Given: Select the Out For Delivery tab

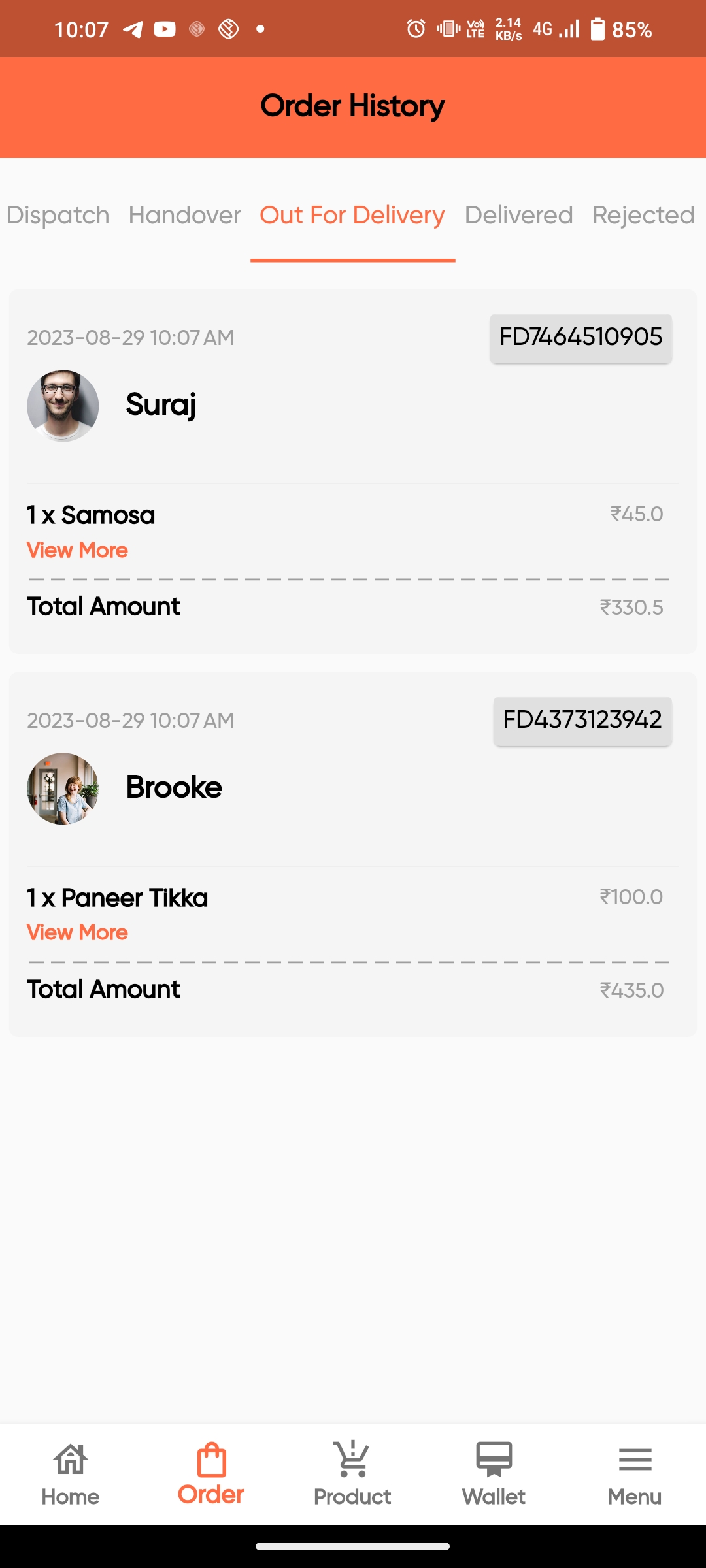Looking at the screenshot, I should pyautogui.click(x=352, y=215).
